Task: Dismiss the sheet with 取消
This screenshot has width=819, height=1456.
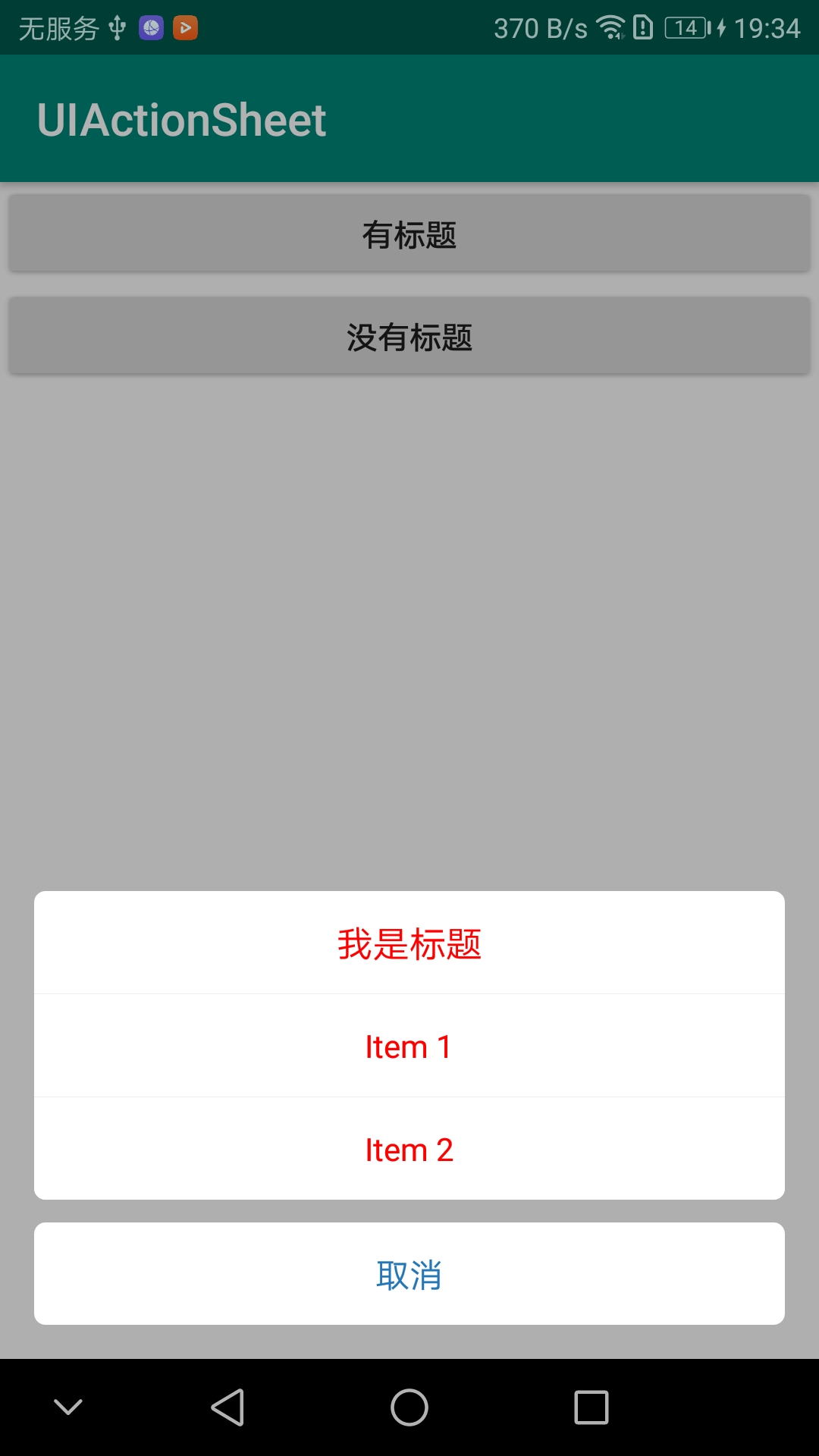Action: pyautogui.click(x=409, y=1275)
